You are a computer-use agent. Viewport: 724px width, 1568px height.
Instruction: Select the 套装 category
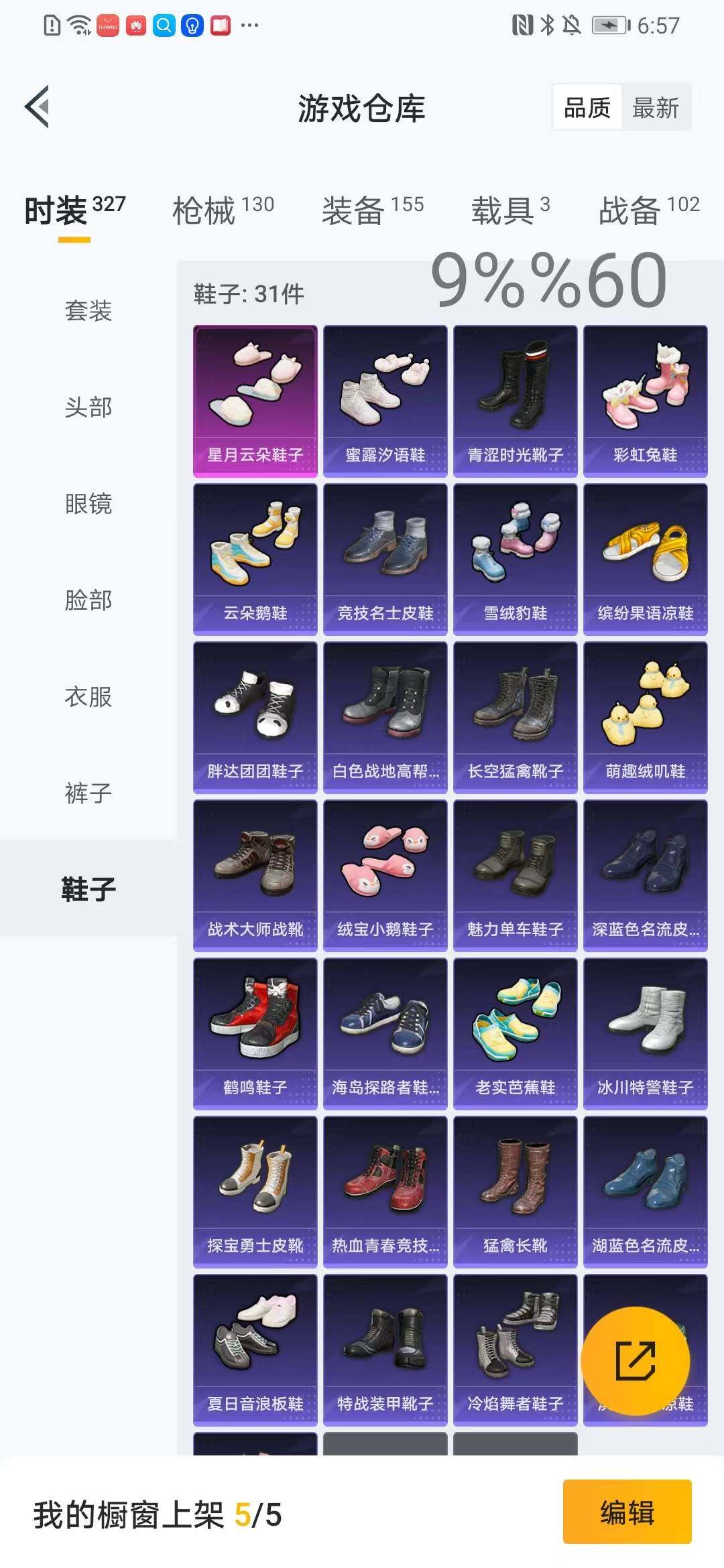click(x=88, y=310)
